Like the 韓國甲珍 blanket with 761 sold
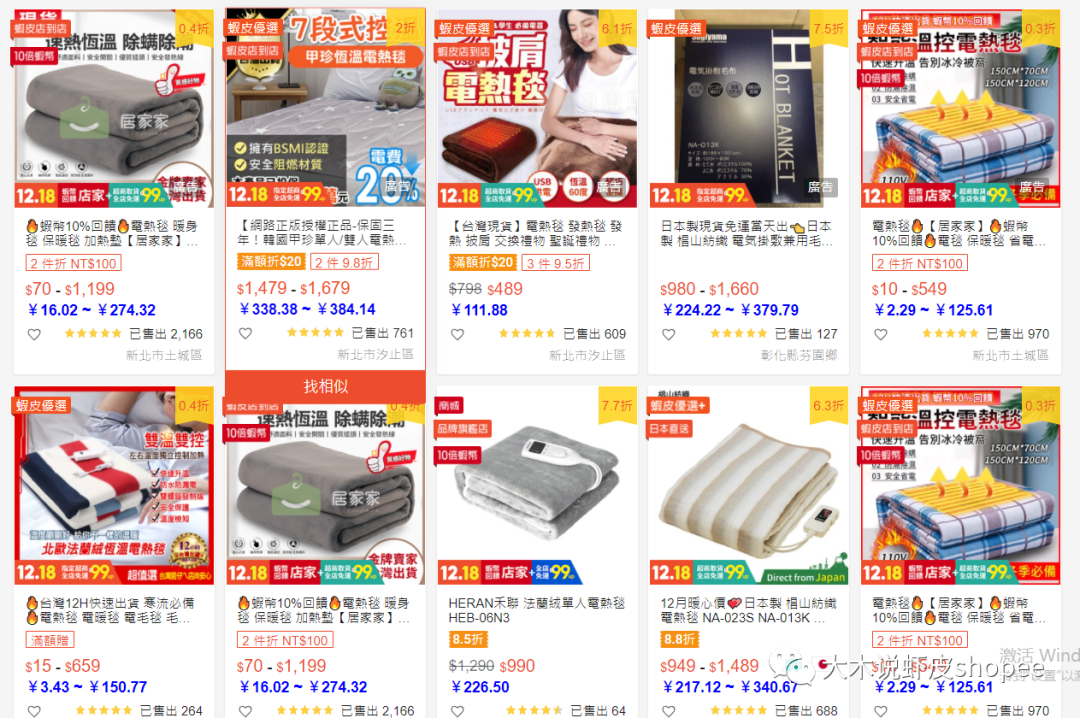This screenshot has height=718, width=1080. (246, 333)
